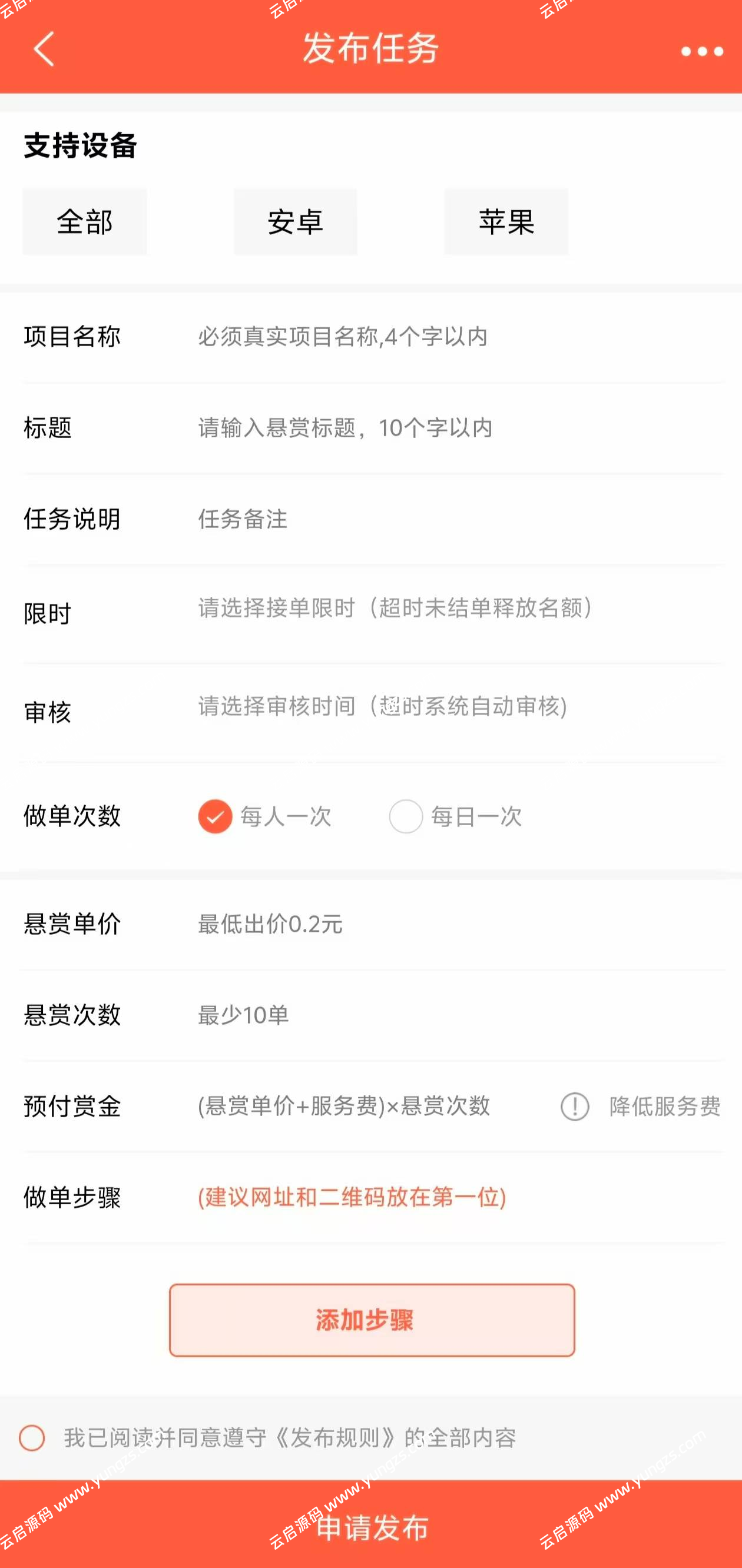
Task: Select the 安卓 device option
Action: tap(295, 221)
